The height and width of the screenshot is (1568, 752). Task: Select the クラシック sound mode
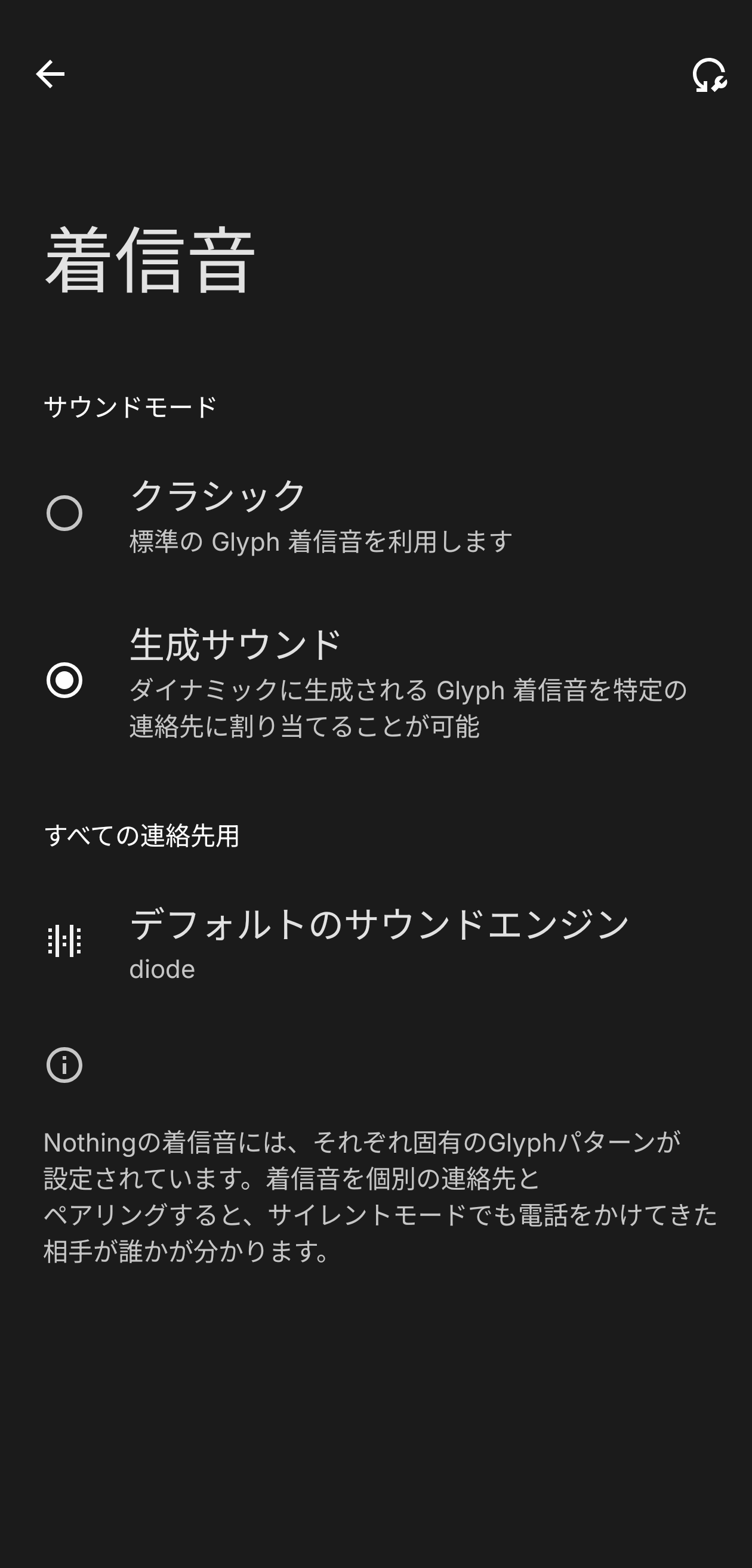point(64,513)
